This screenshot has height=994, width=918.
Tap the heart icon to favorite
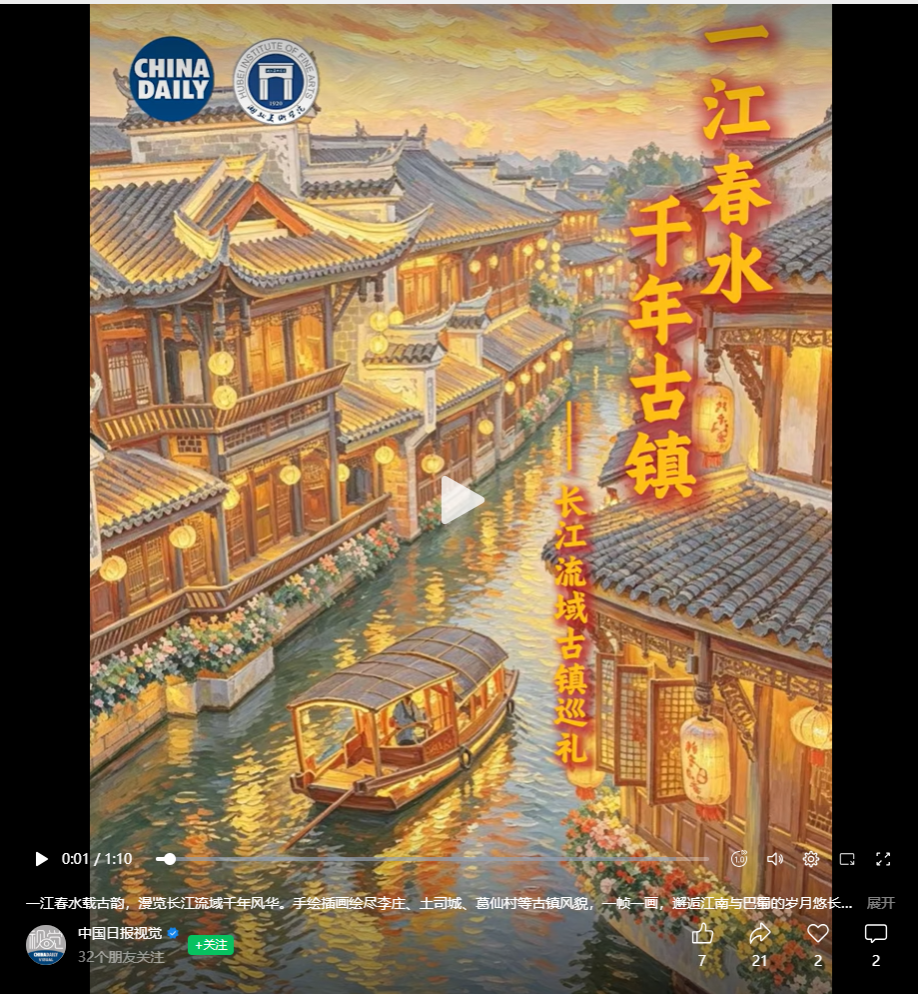coord(818,934)
